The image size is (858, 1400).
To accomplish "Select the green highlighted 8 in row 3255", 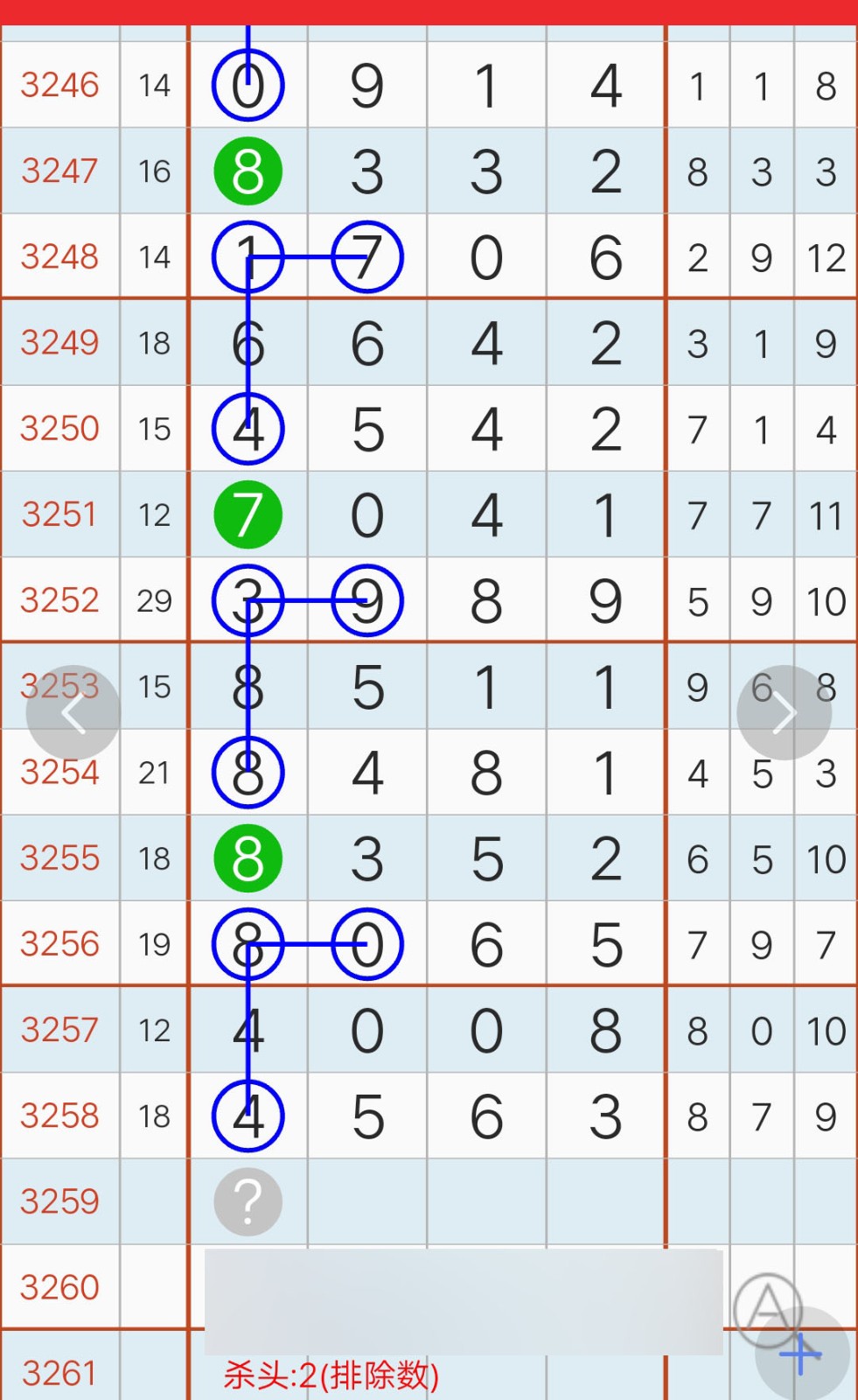I will tap(248, 858).
